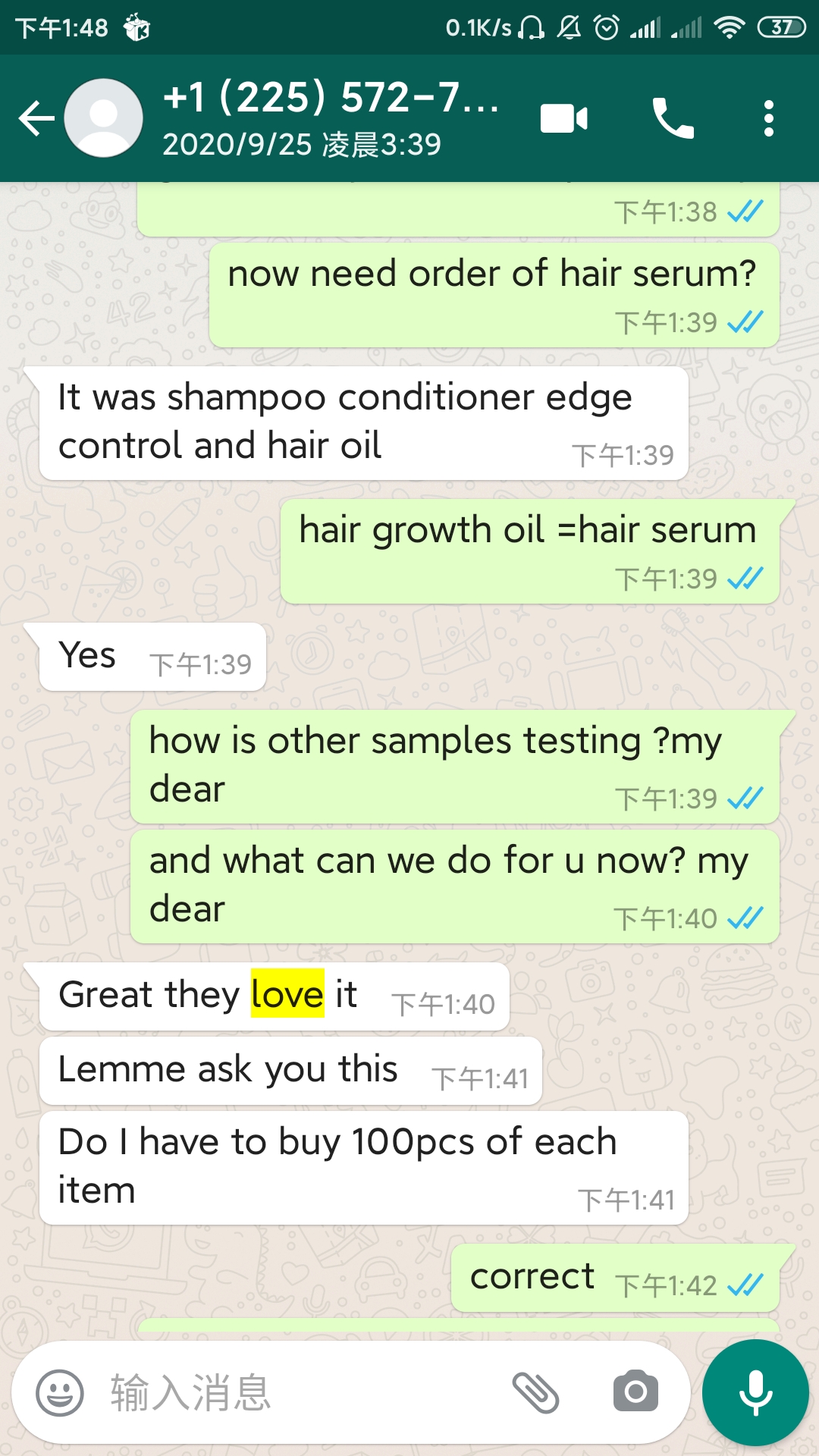
Task: Tap the voice call icon
Action: click(x=673, y=118)
